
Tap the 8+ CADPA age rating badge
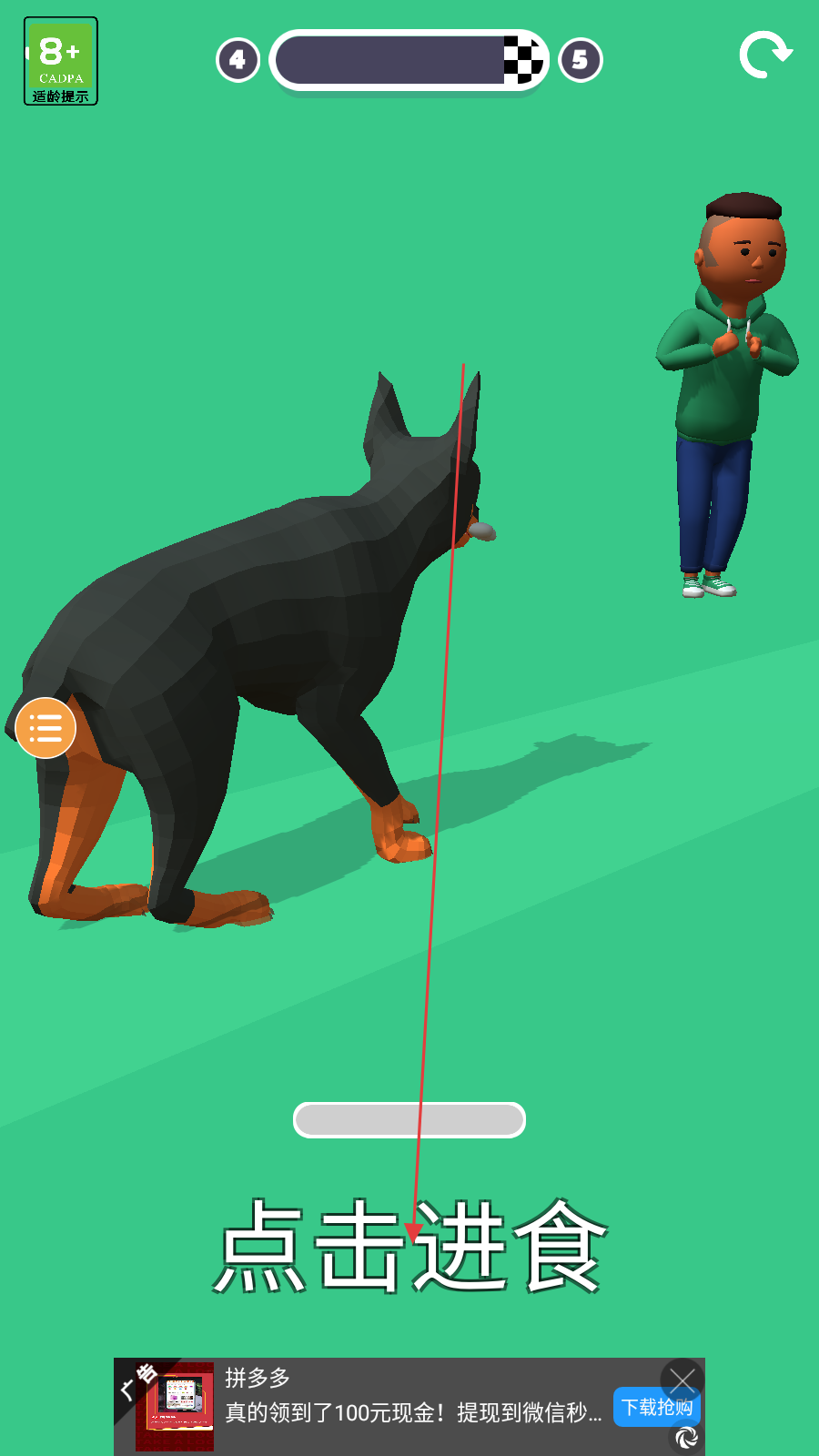tap(61, 61)
